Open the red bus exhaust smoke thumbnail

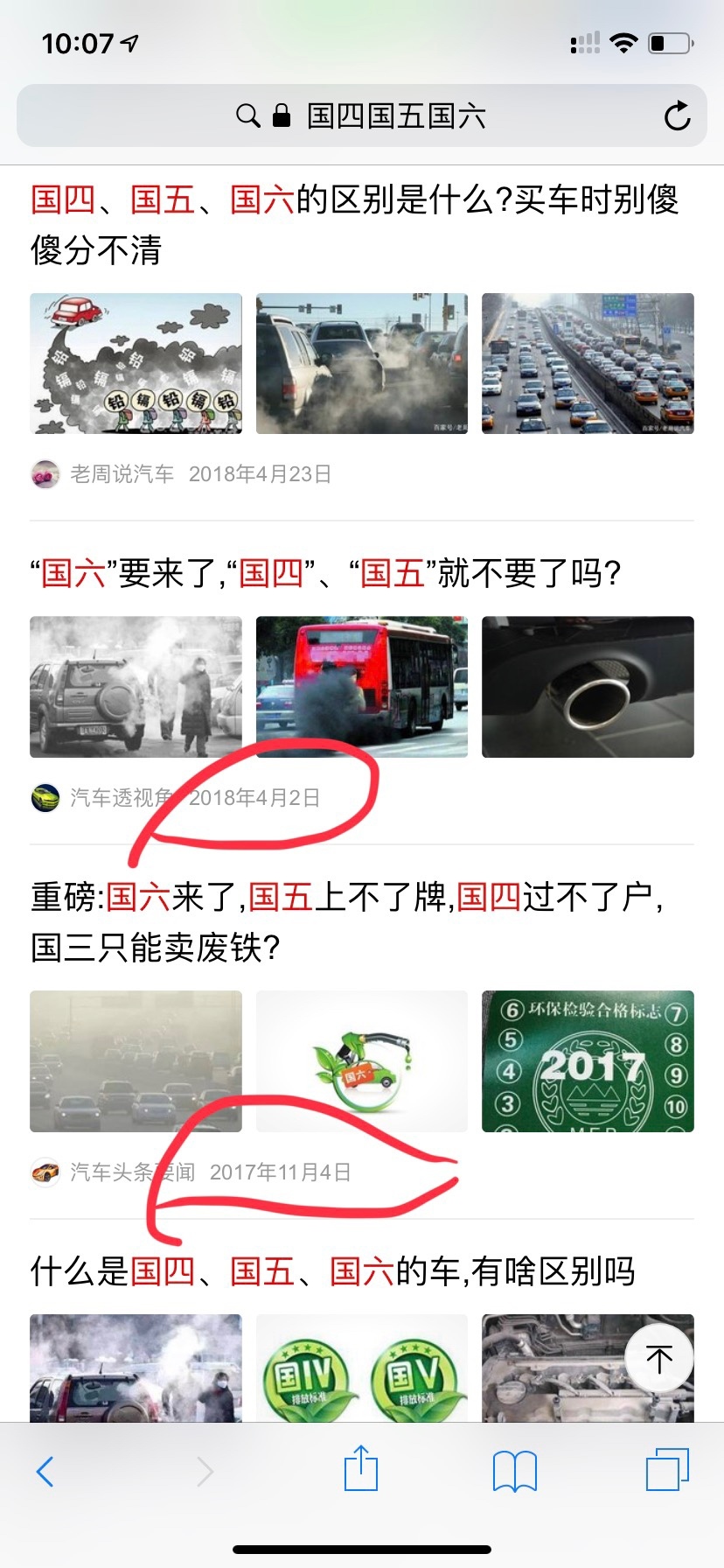click(362, 687)
